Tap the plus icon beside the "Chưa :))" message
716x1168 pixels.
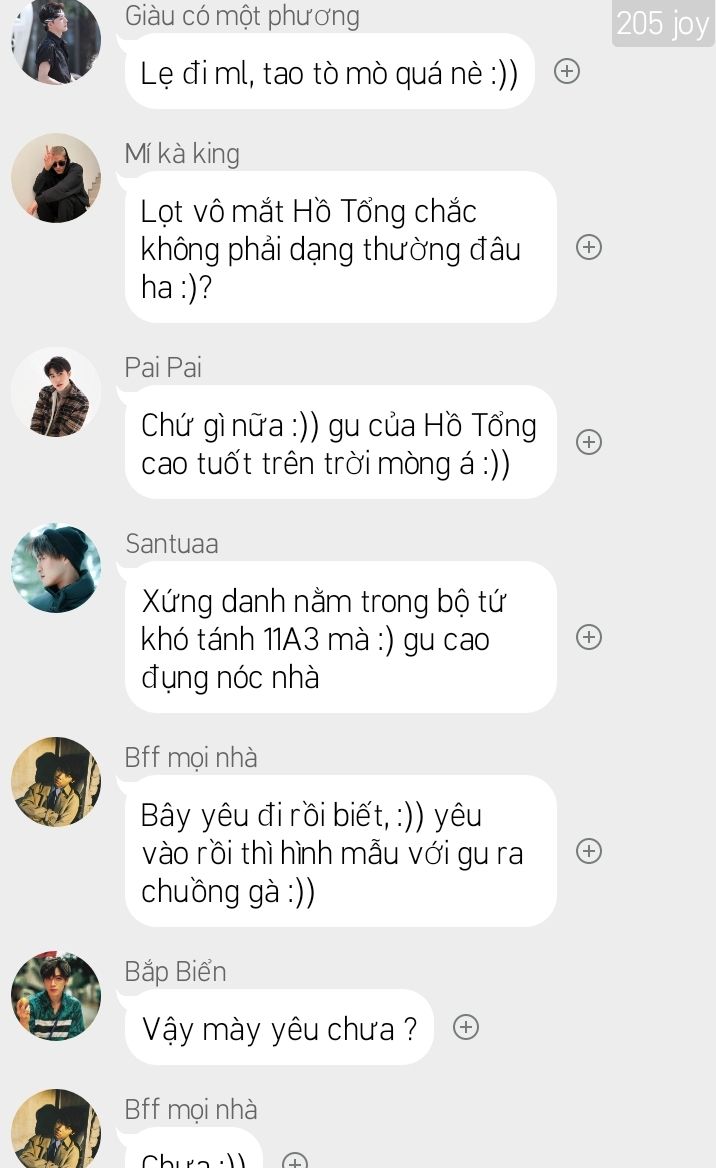pos(294,1161)
